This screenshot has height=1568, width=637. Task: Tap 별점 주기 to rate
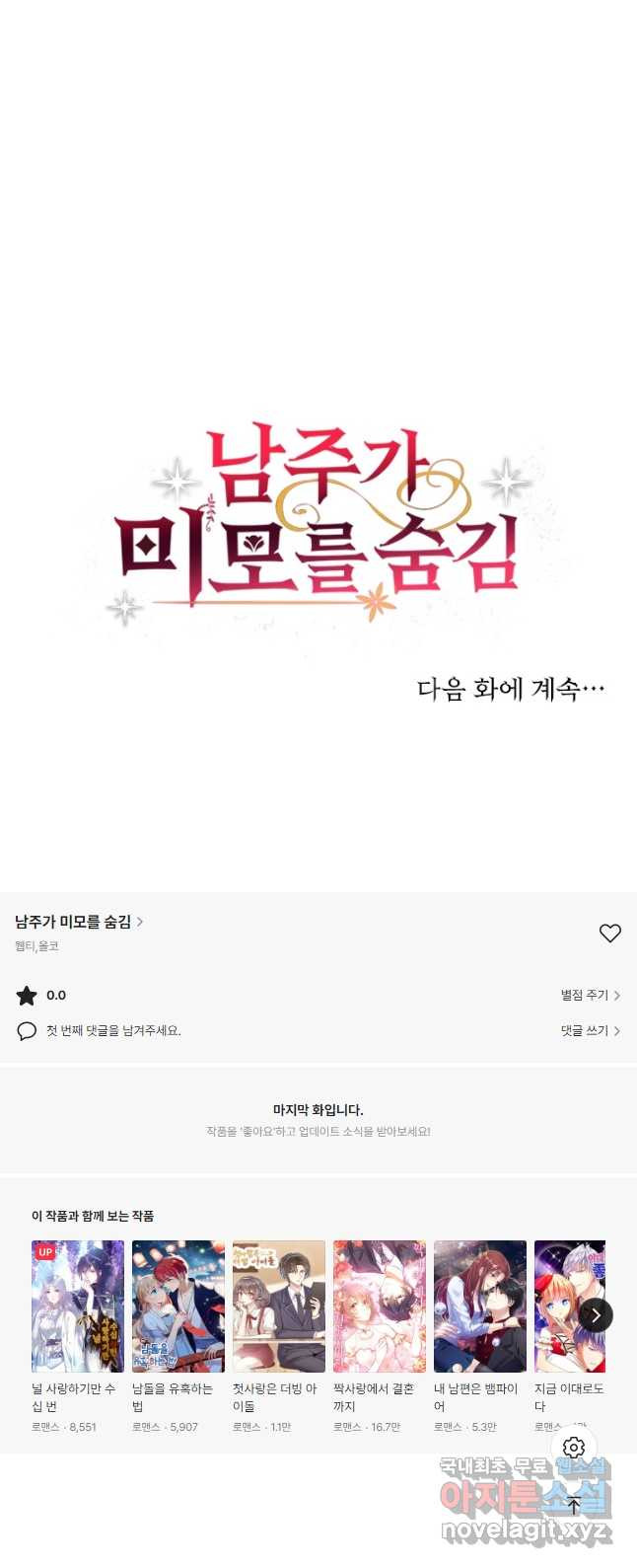[590, 995]
